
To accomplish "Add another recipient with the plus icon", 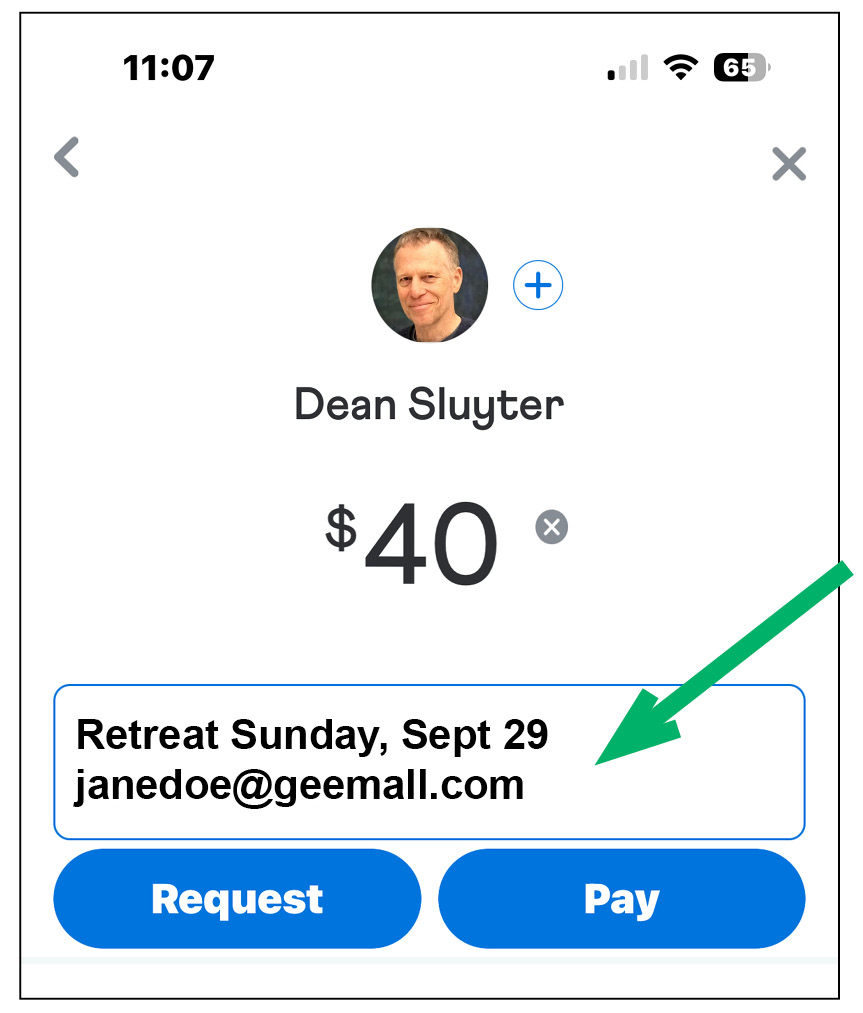I will [x=538, y=286].
